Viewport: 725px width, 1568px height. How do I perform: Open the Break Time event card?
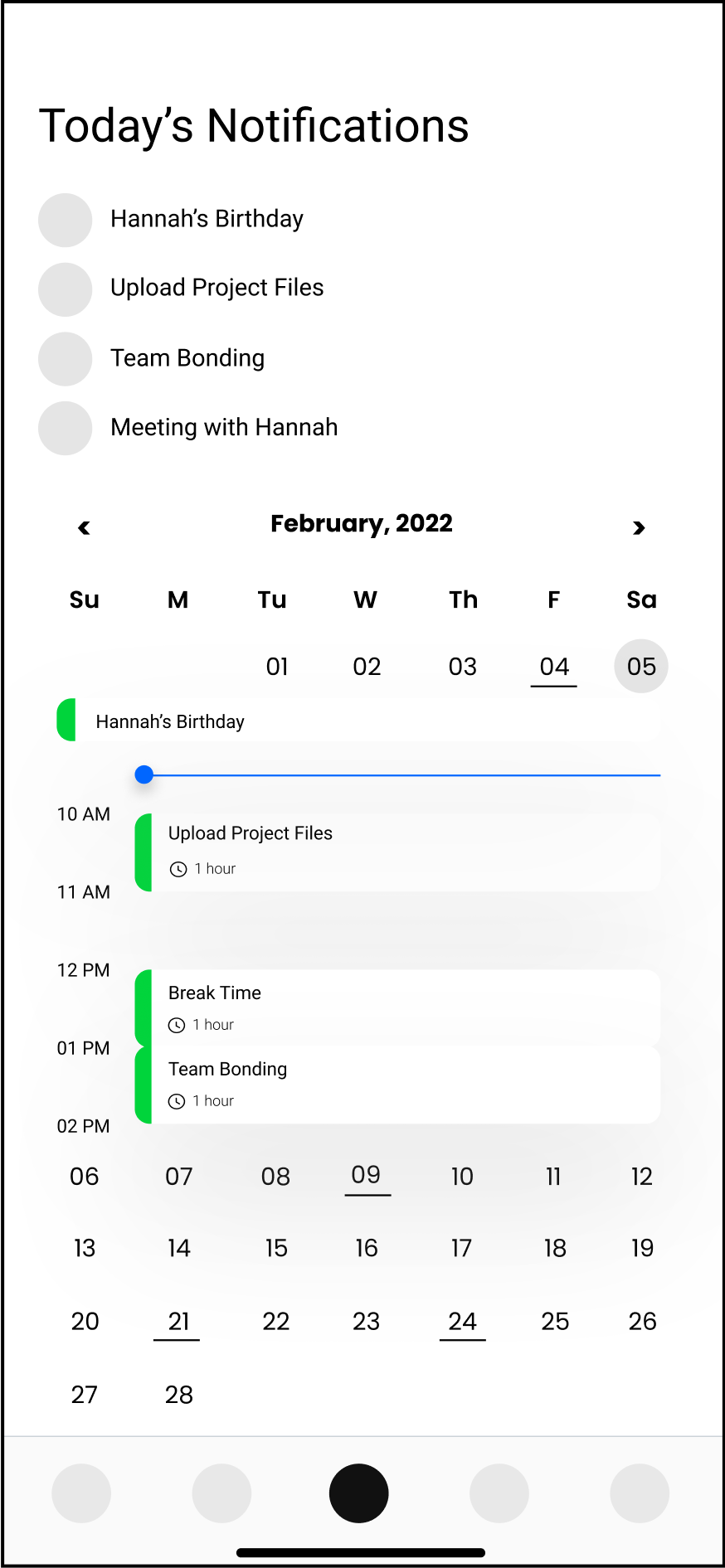coord(398,1007)
